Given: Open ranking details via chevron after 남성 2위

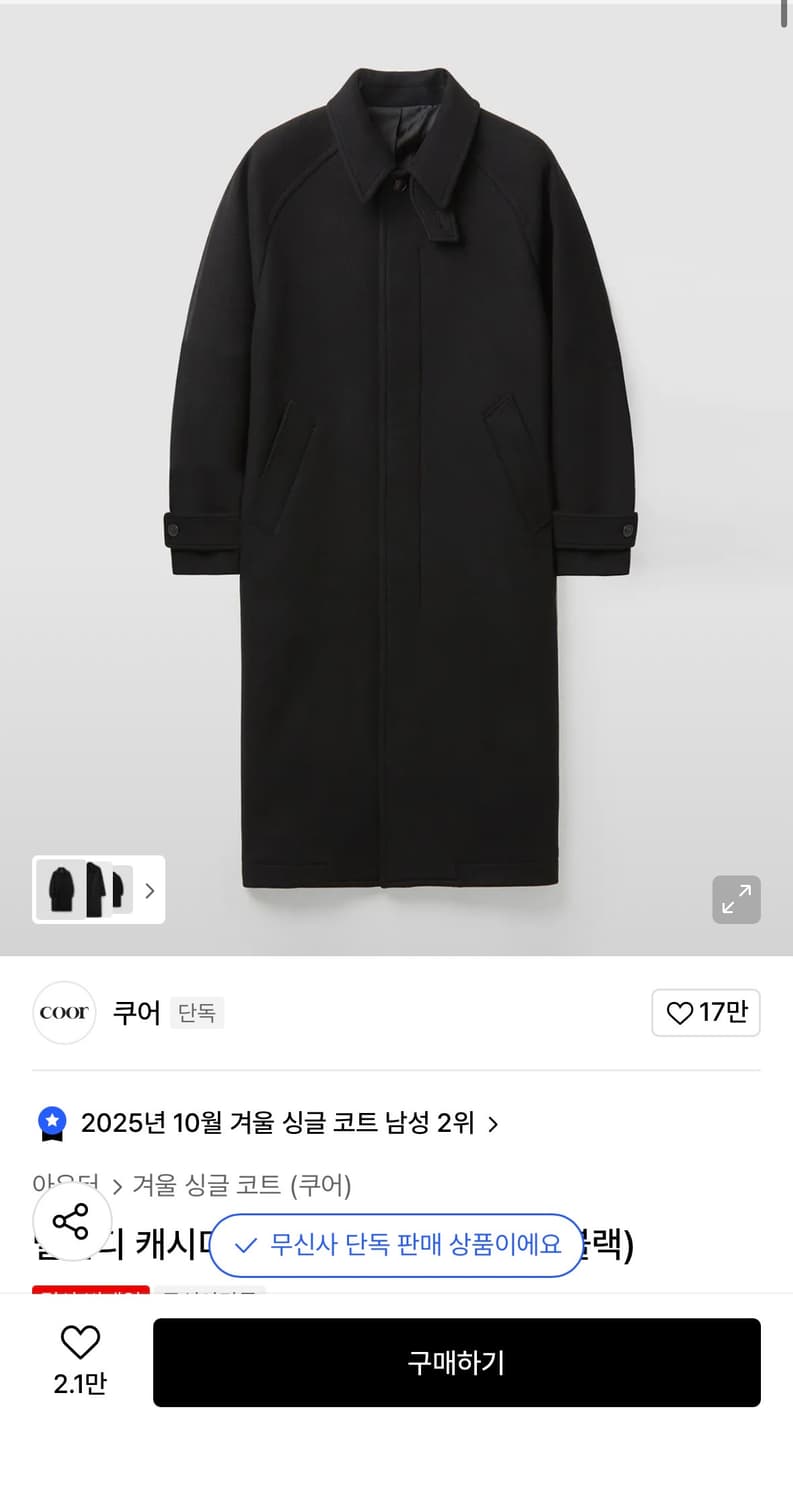Looking at the screenshot, I should click(x=492, y=1124).
